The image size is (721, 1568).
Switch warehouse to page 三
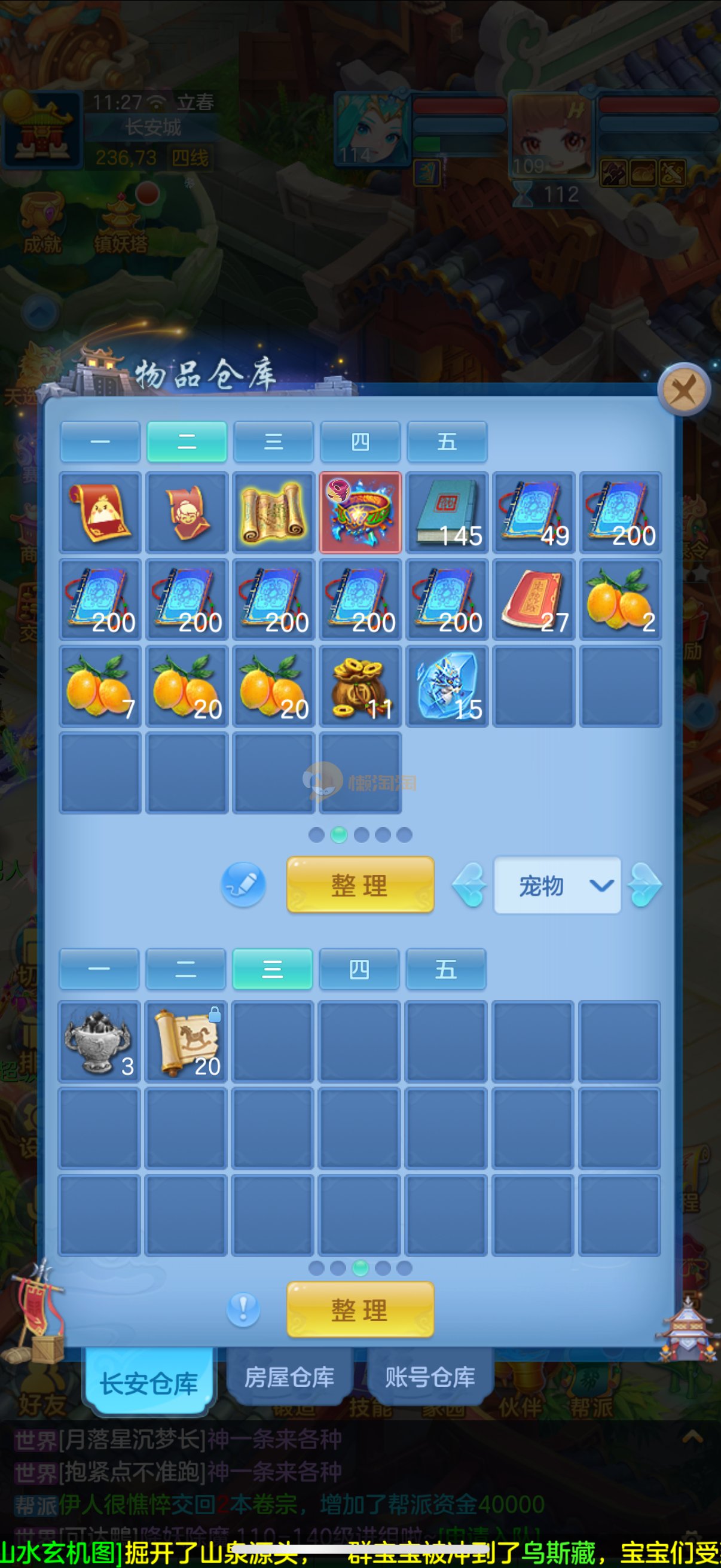point(273,441)
